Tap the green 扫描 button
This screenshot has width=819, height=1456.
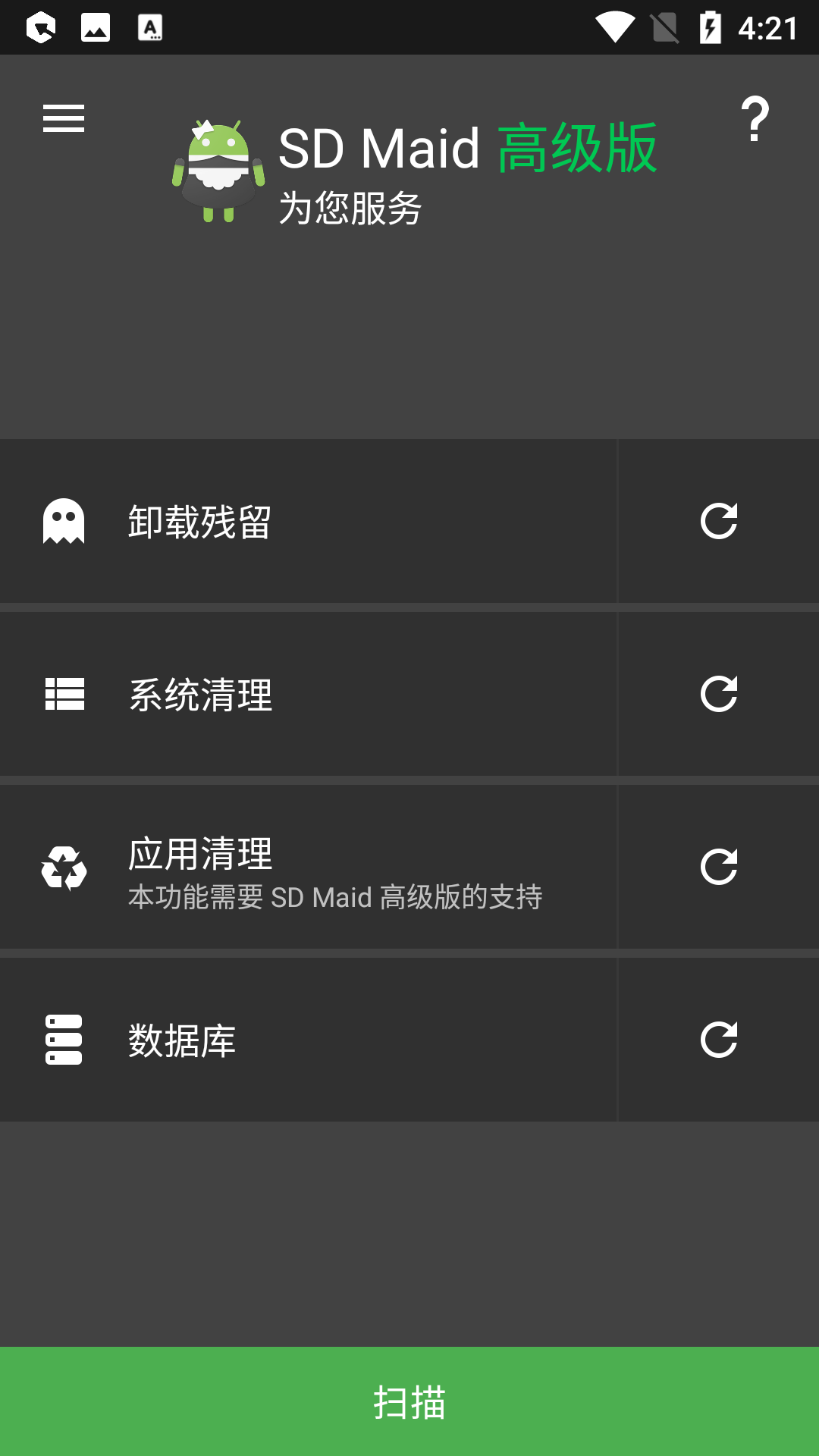click(x=409, y=1401)
